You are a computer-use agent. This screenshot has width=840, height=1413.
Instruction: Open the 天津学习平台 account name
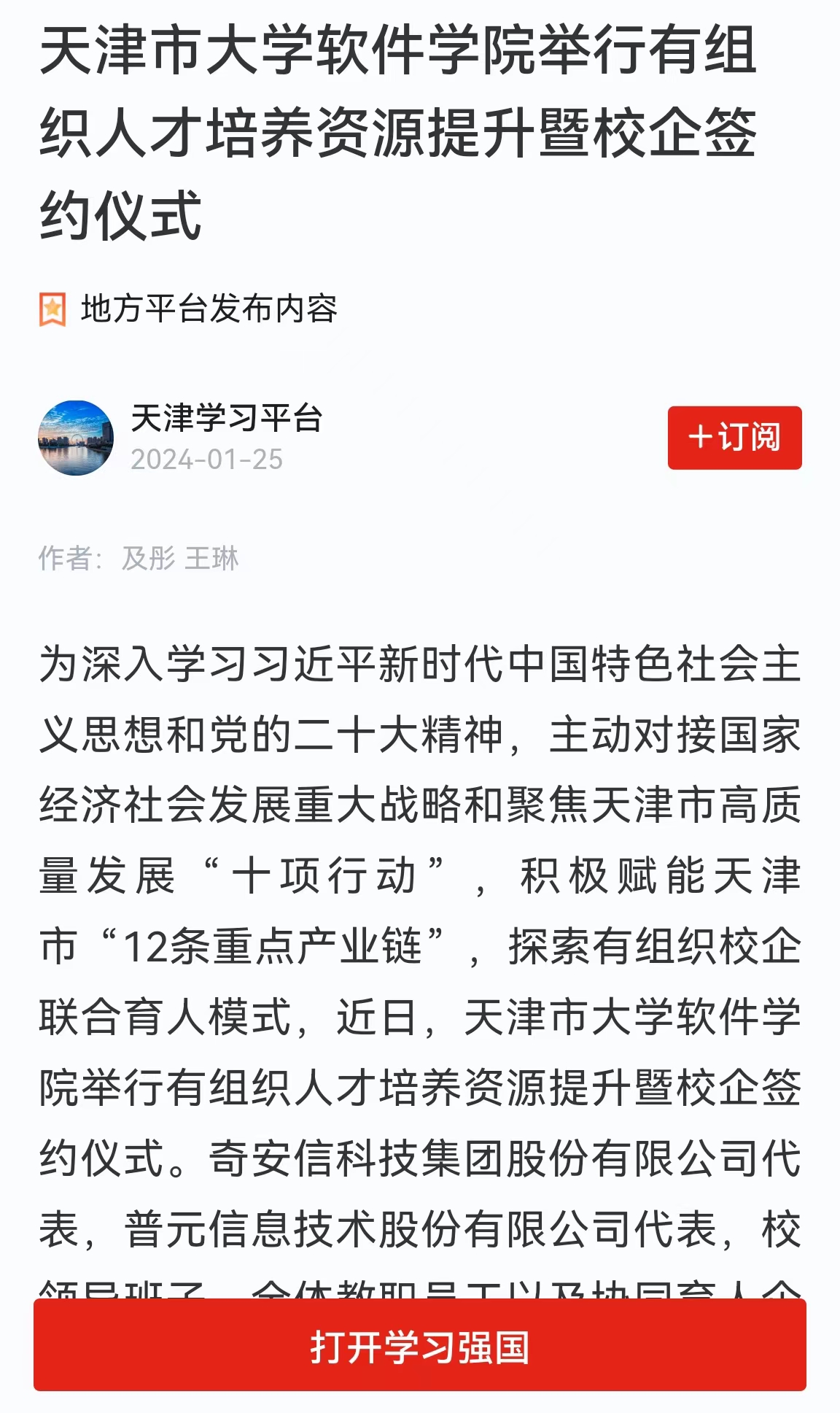tap(227, 419)
